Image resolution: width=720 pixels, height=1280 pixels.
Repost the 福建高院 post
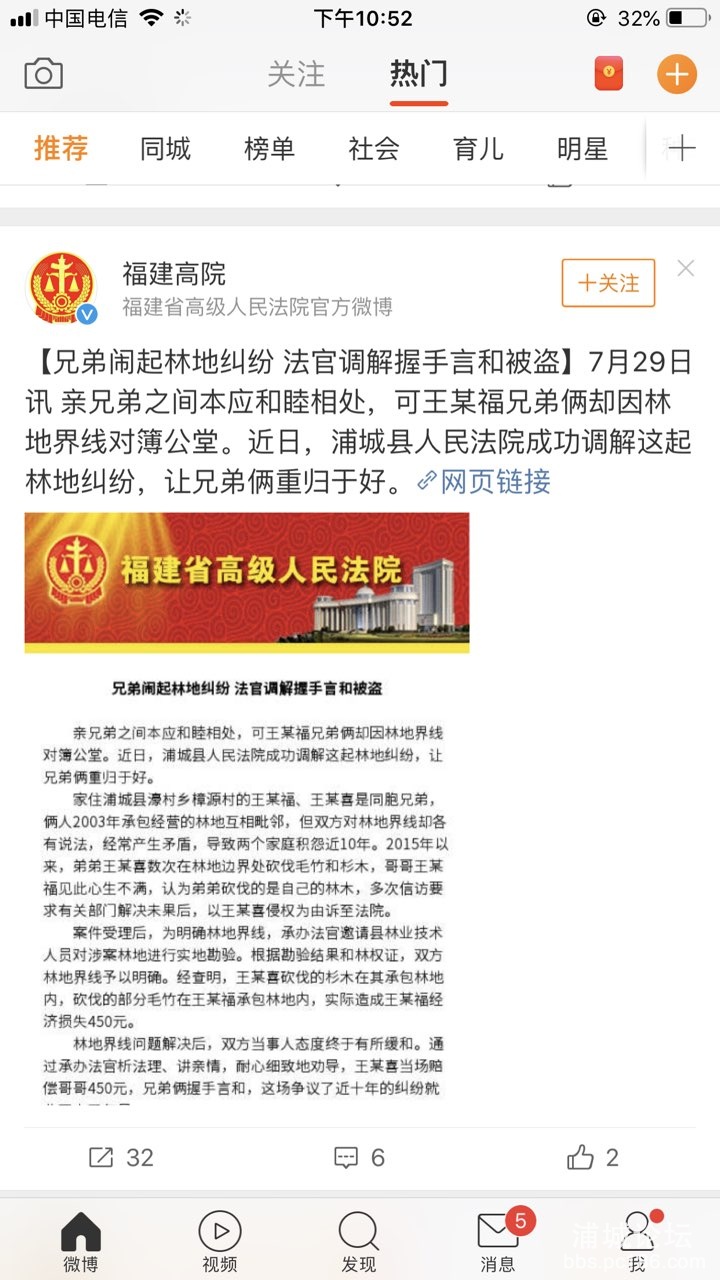point(121,1158)
